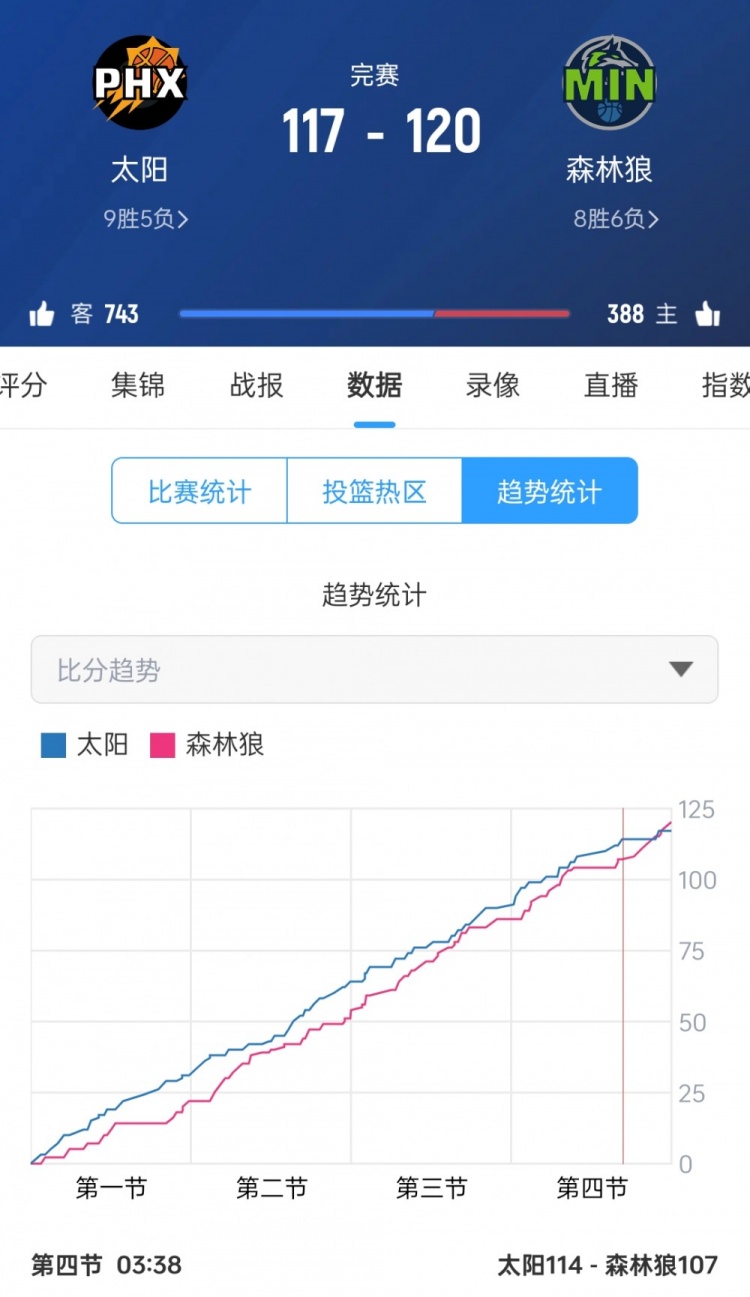Switch to the 评分 ratings tab
750x1297 pixels.
(22, 385)
